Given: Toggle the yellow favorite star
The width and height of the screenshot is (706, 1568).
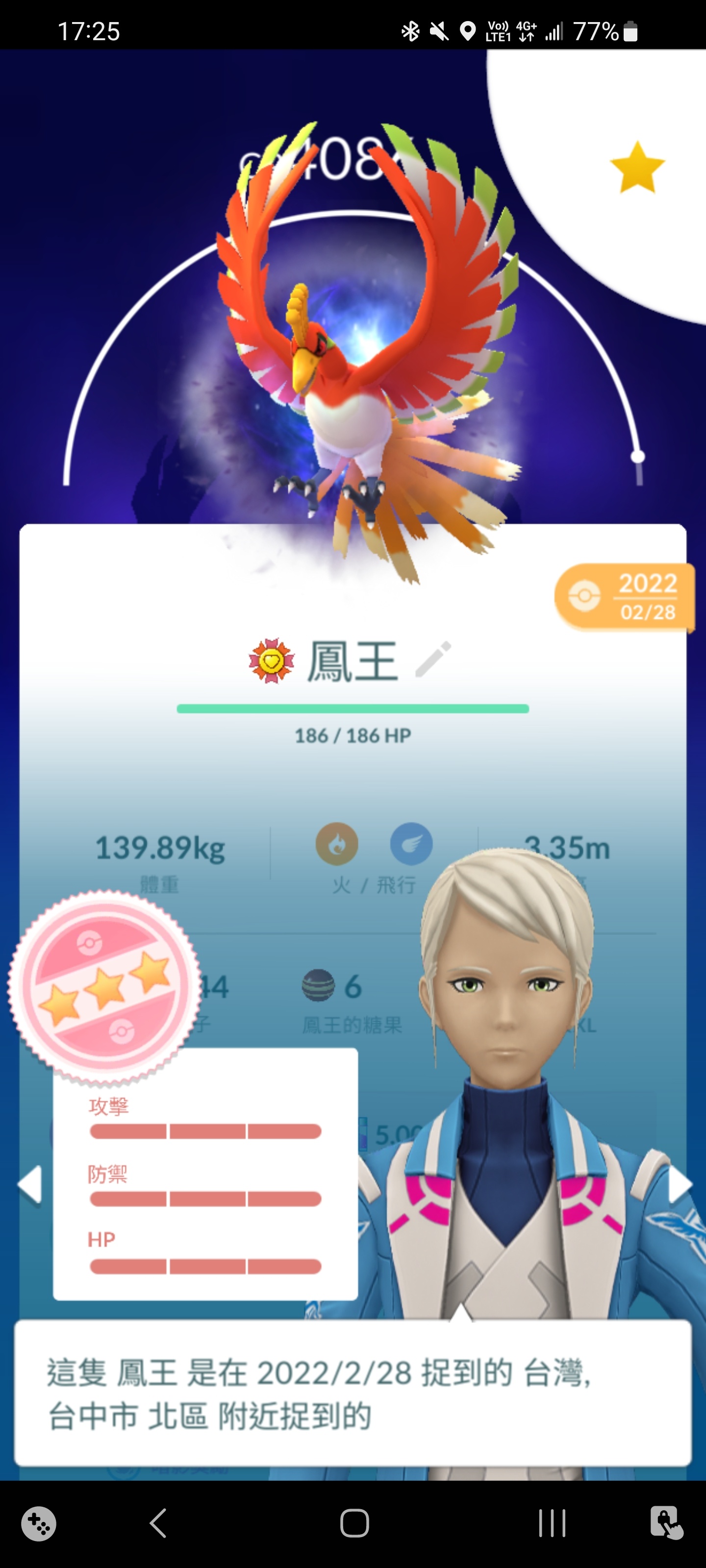Looking at the screenshot, I should 637,168.
